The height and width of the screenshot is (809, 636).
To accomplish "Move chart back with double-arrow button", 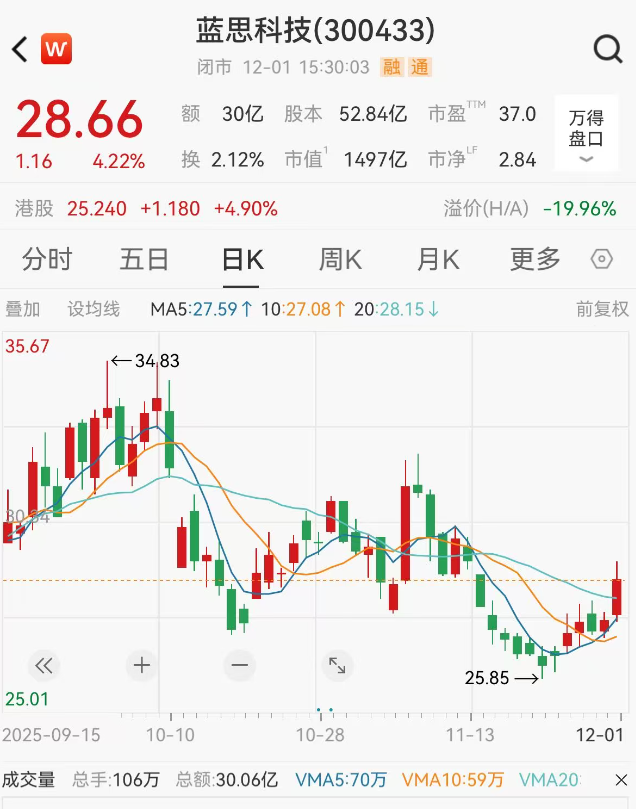I will 42,664.
